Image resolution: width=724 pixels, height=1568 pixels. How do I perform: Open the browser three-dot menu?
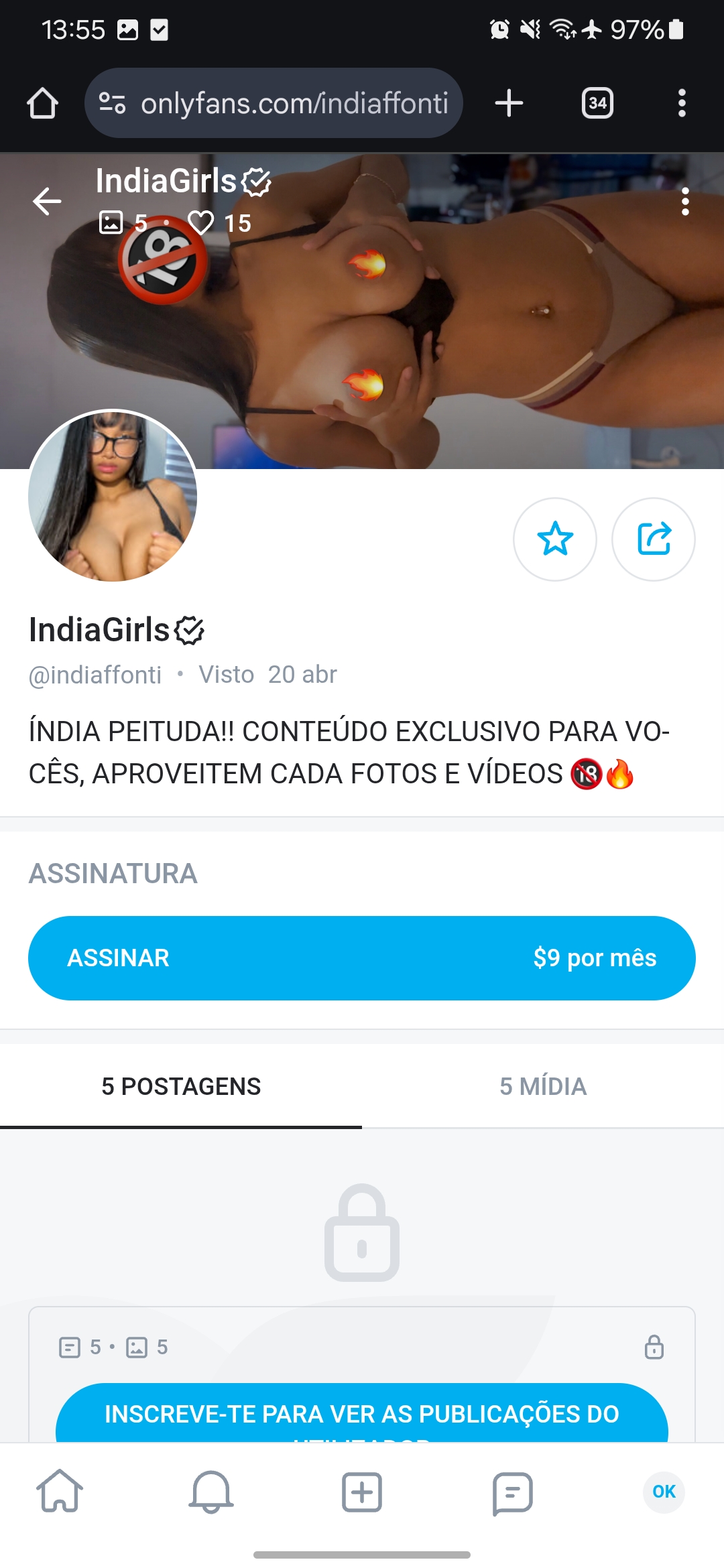point(682,103)
